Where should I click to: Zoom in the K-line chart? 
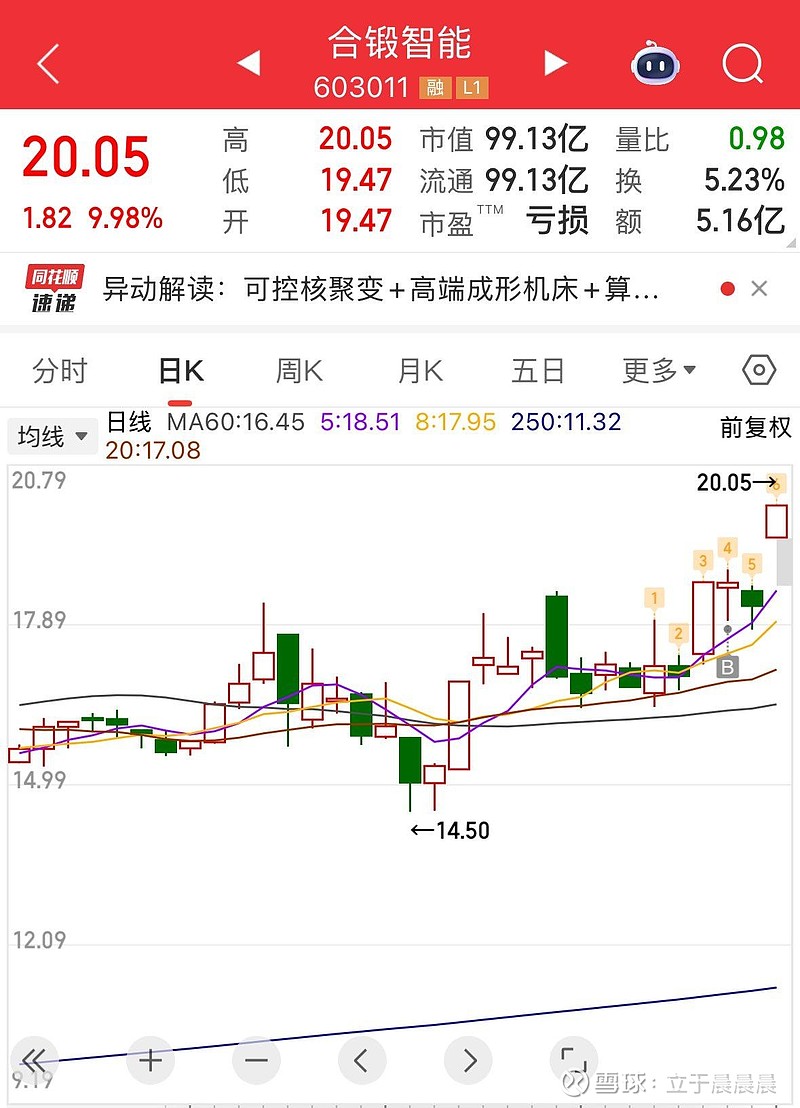point(151,1059)
